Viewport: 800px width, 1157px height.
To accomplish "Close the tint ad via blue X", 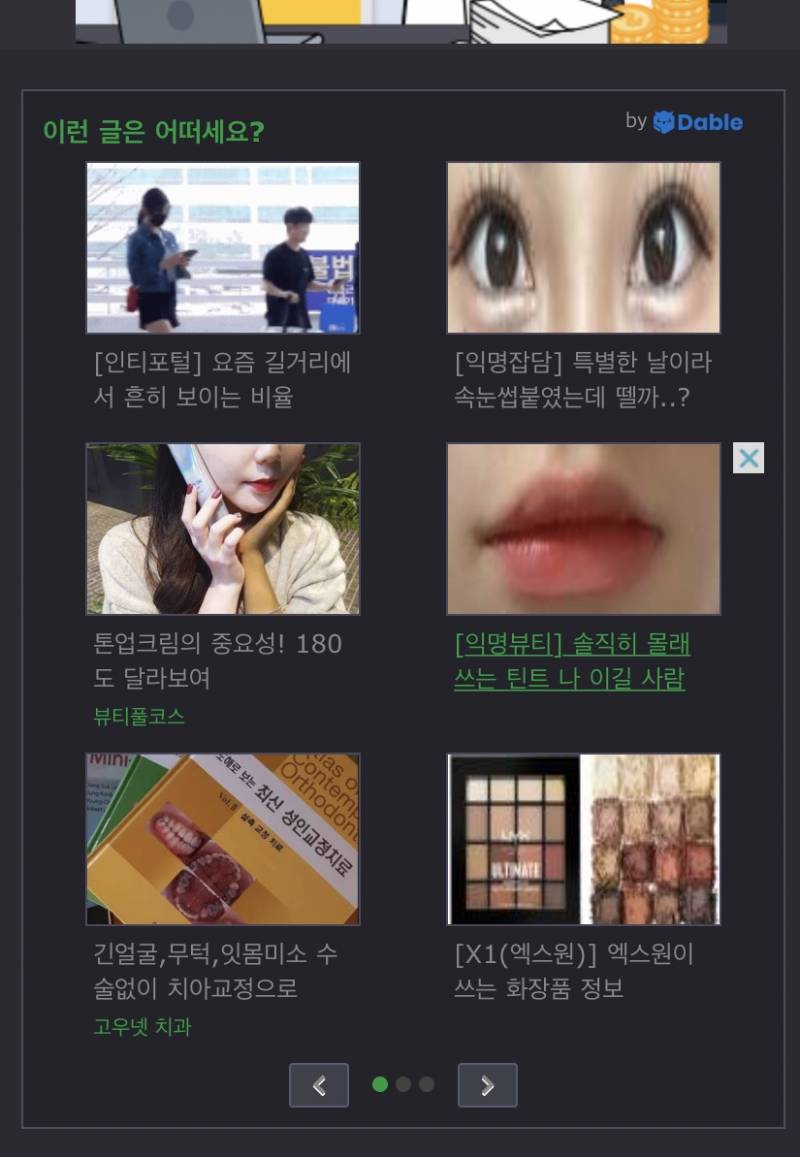I will pos(748,458).
